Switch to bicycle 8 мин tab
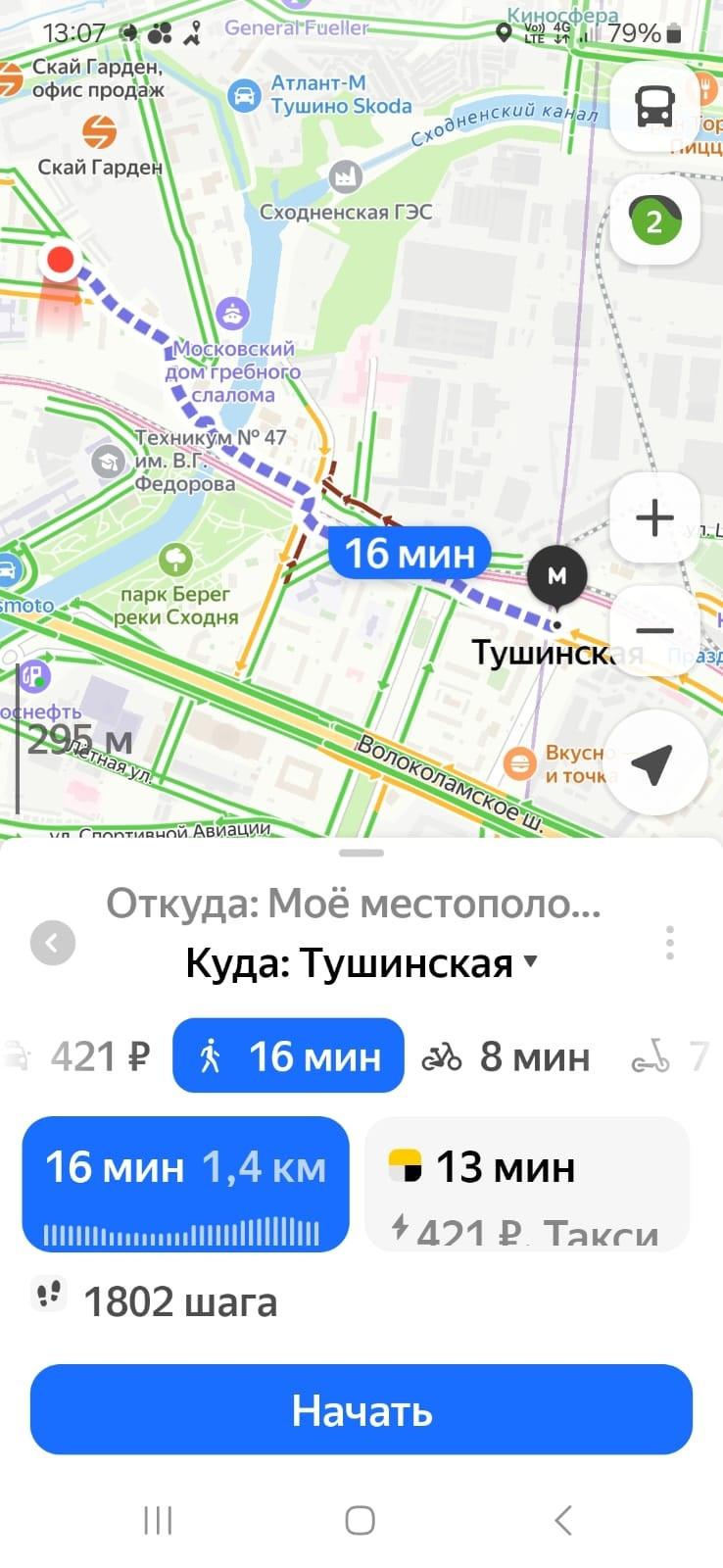Viewport: 723px width, 1568px height. (506, 1056)
